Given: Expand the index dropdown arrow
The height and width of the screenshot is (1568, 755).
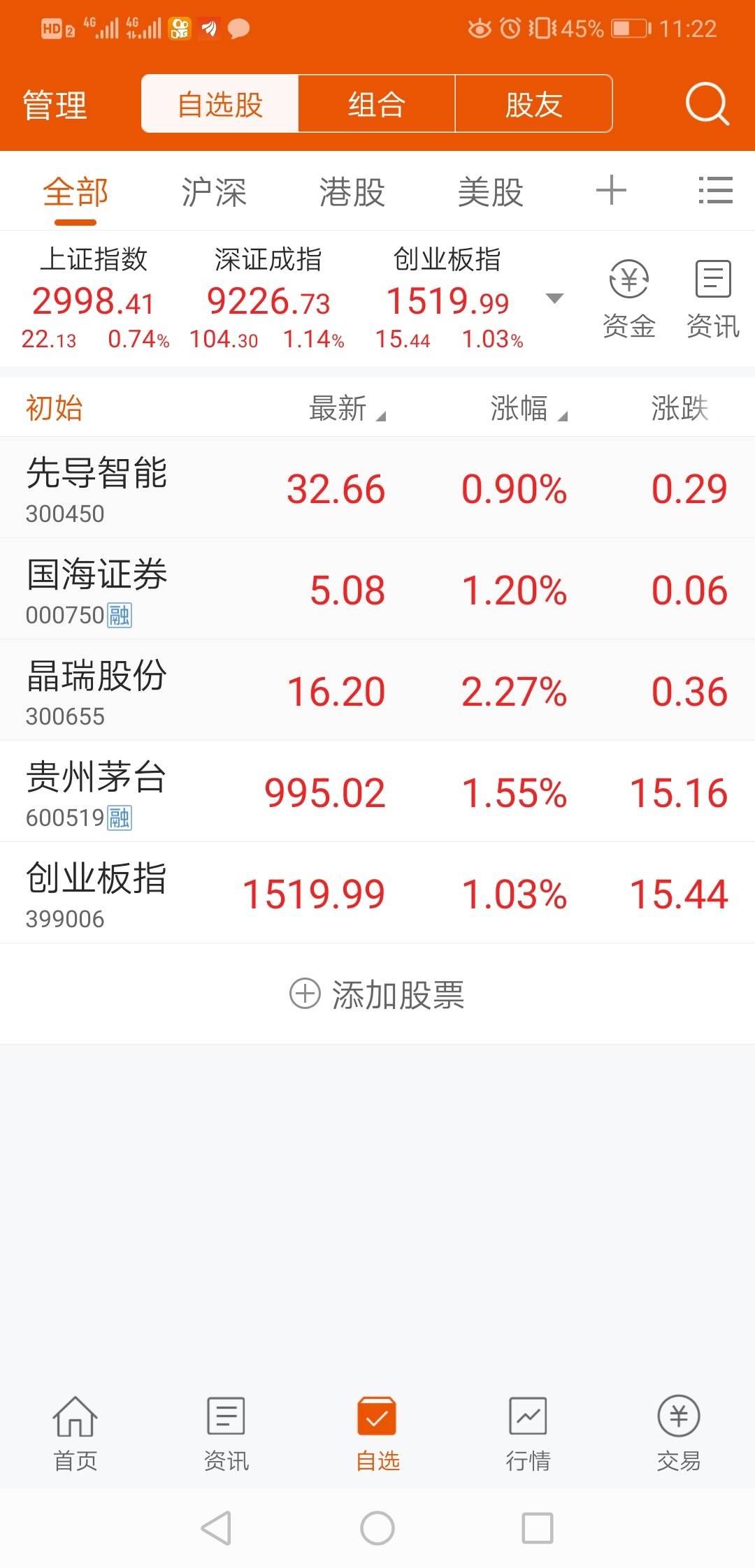Looking at the screenshot, I should [x=554, y=298].
